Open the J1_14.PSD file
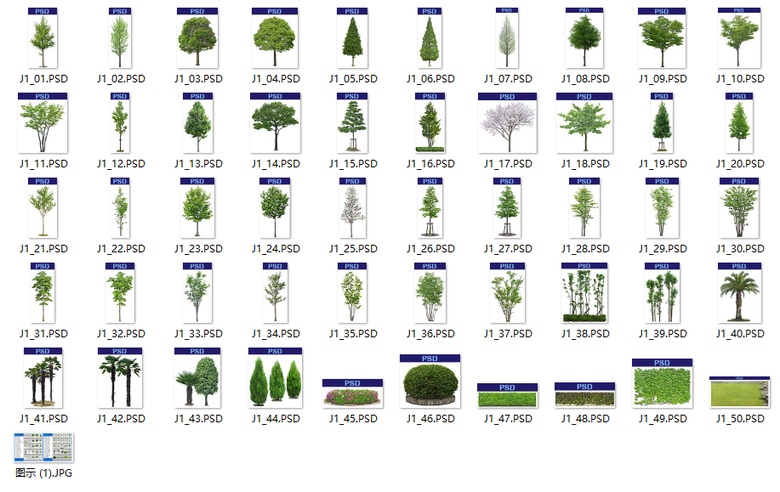780x492 pixels. pyautogui.click(x=275, y=122)
